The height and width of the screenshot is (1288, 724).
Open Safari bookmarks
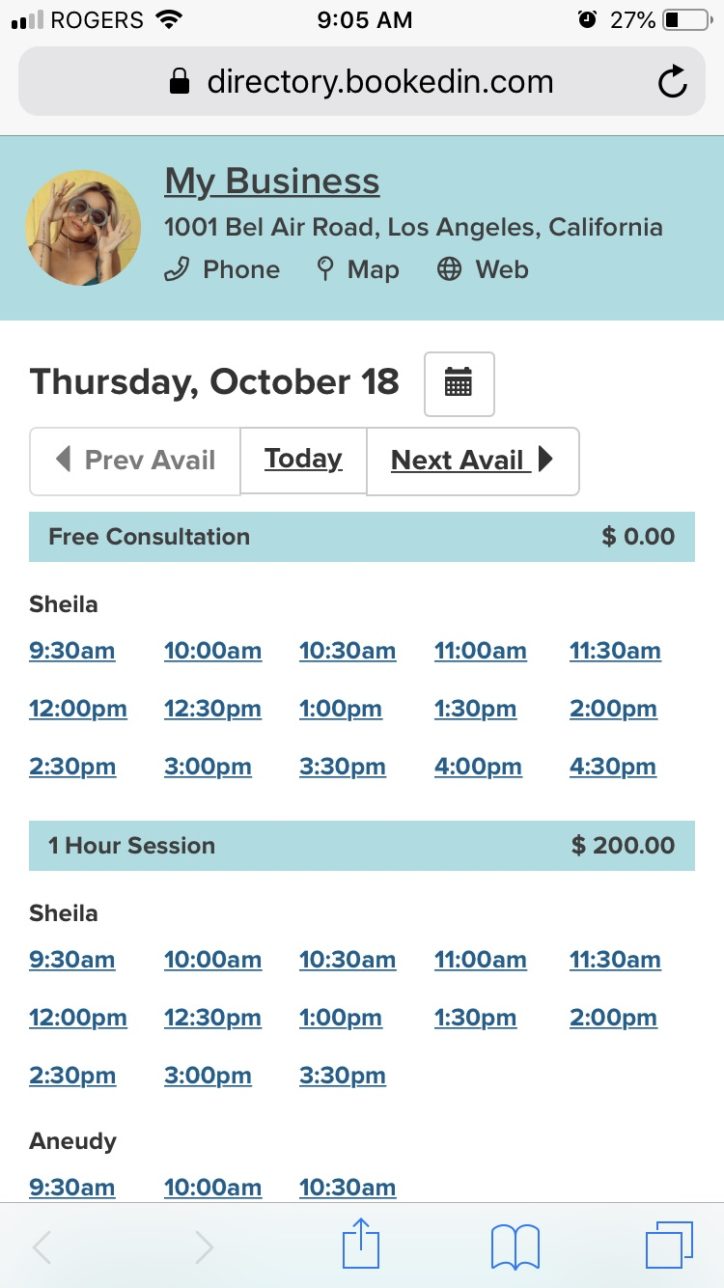coord(515,1246)
